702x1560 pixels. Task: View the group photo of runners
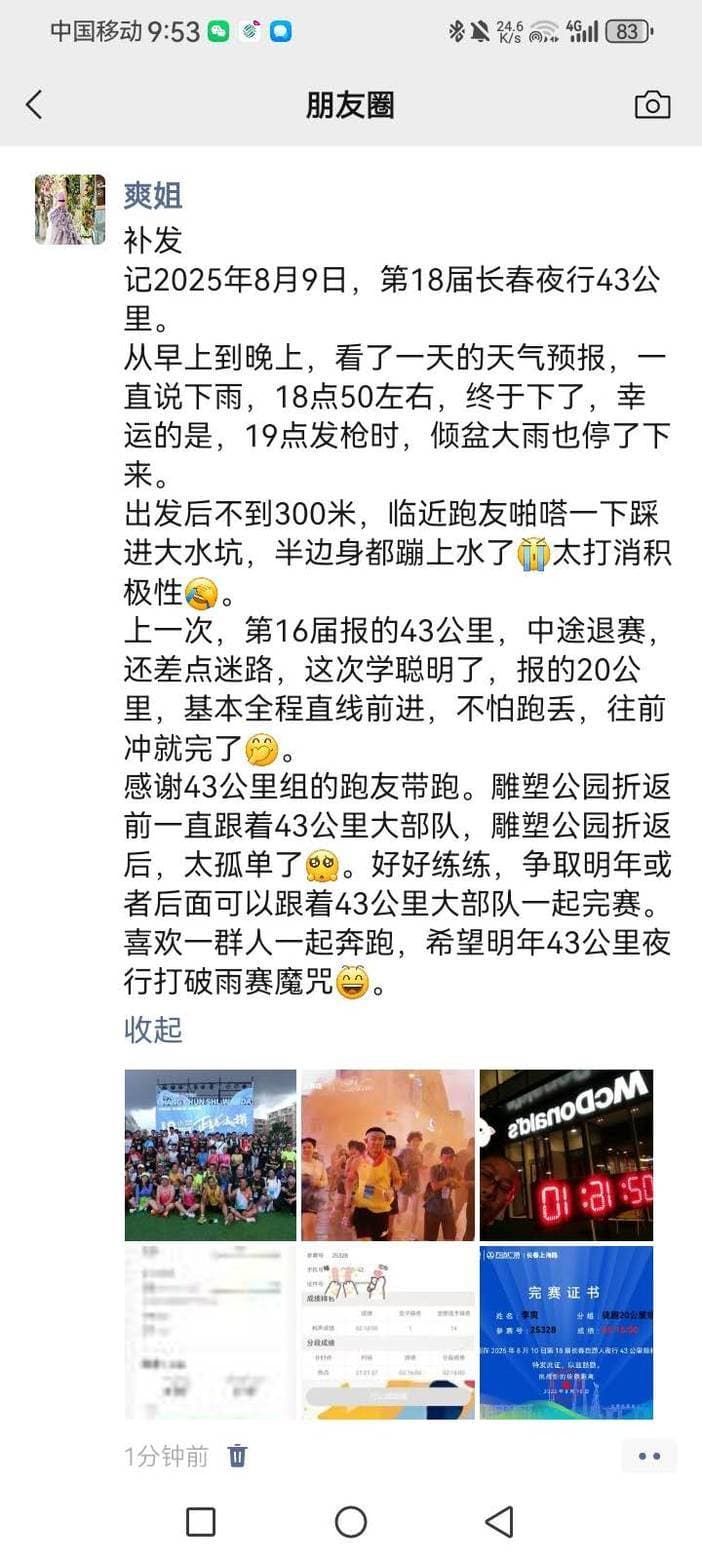click(210, 1155)
